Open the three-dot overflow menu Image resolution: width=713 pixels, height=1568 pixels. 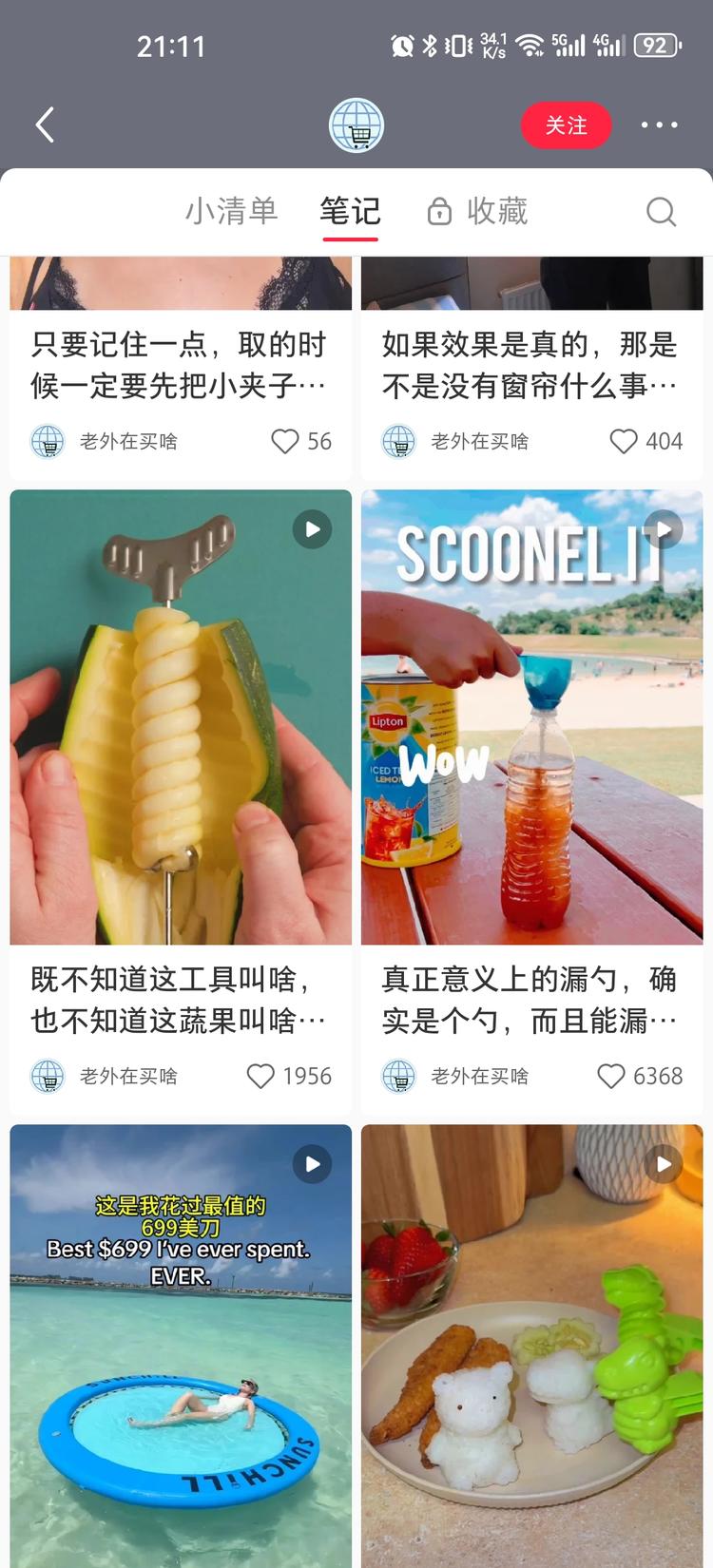pyautogui.click(x=659, y=124)
